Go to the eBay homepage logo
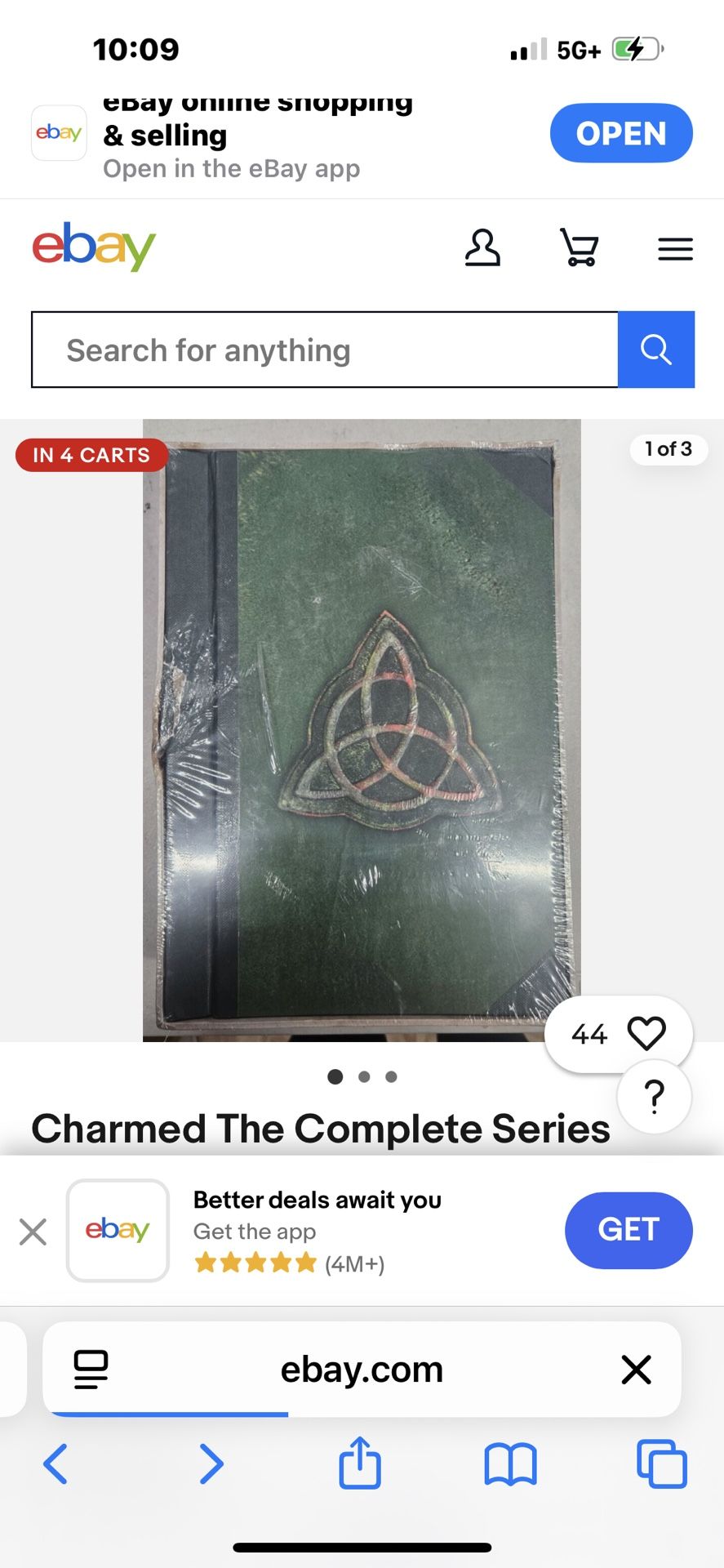The image size is (724, 1568). 94,246
